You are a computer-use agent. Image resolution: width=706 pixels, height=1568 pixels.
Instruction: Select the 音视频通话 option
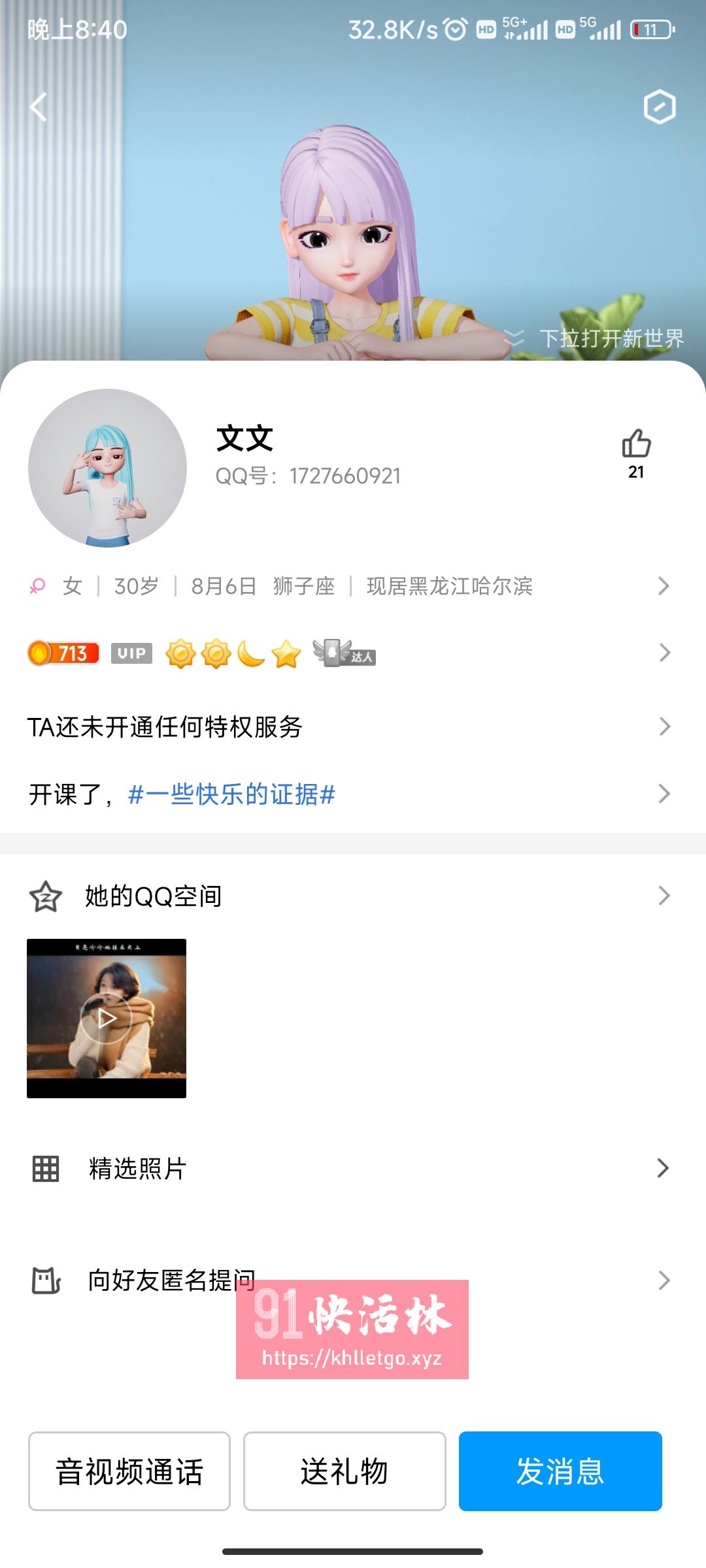click(x=129, y=1471)
